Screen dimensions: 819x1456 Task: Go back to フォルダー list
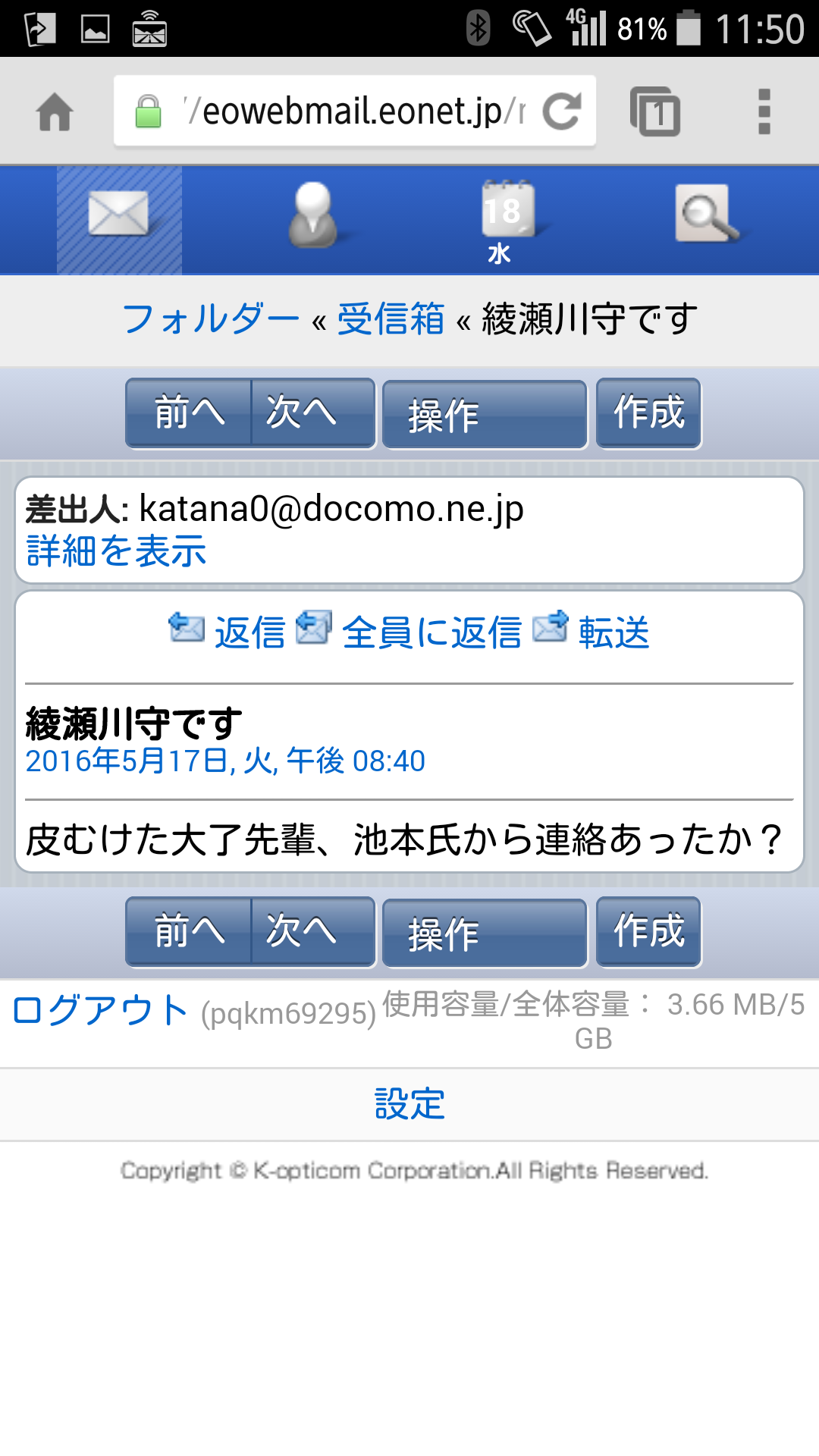point(211,318)
